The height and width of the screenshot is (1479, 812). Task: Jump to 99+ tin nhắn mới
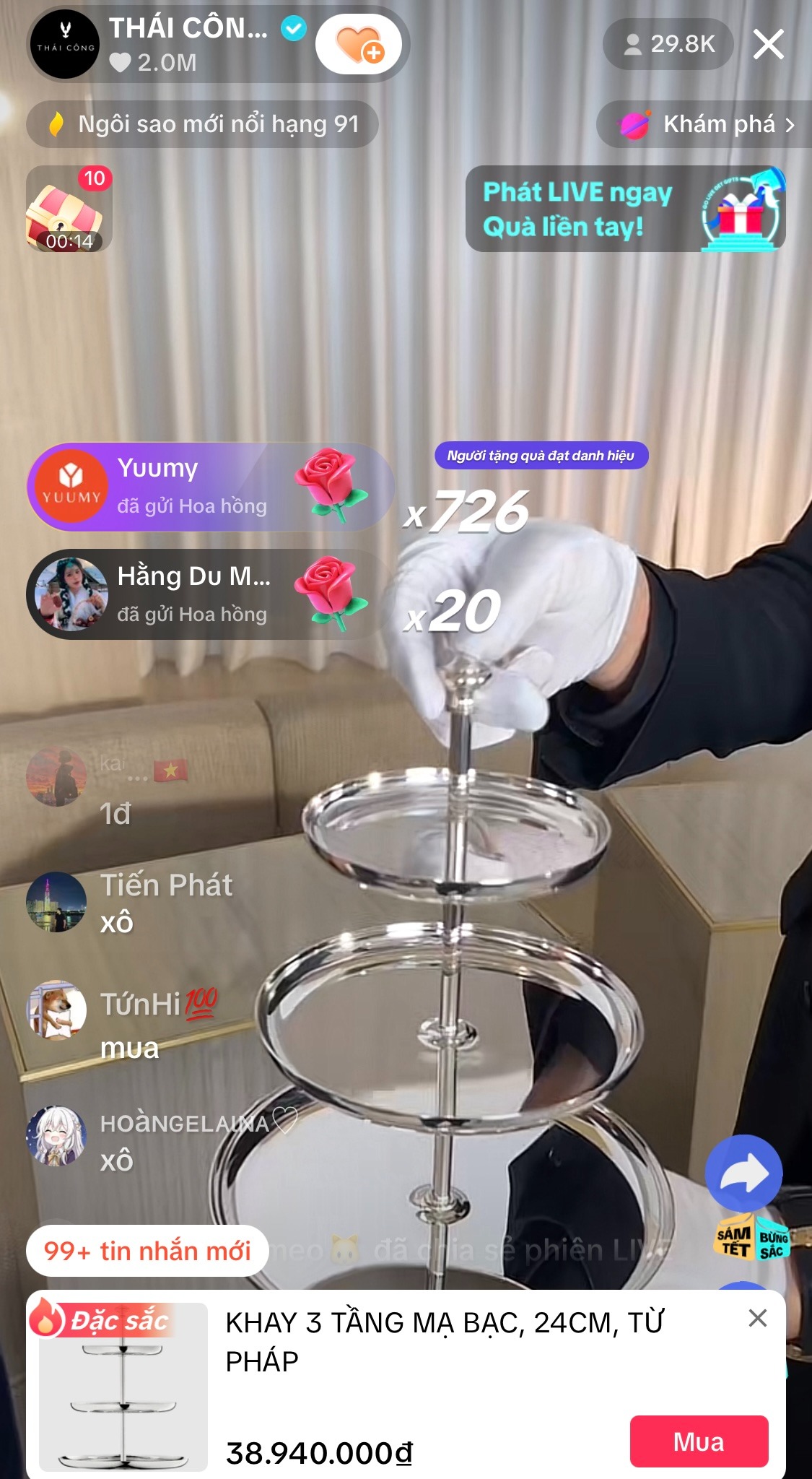tap(147, 1251)
